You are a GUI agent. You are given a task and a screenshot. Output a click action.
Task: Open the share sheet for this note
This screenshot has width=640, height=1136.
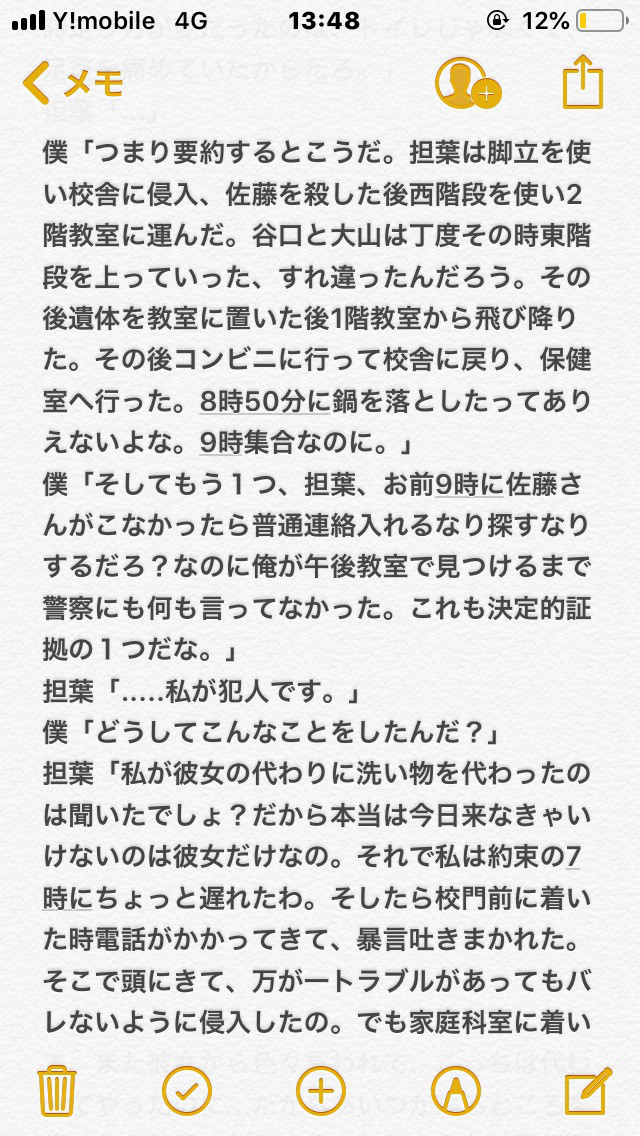click(x=583, y=82)
